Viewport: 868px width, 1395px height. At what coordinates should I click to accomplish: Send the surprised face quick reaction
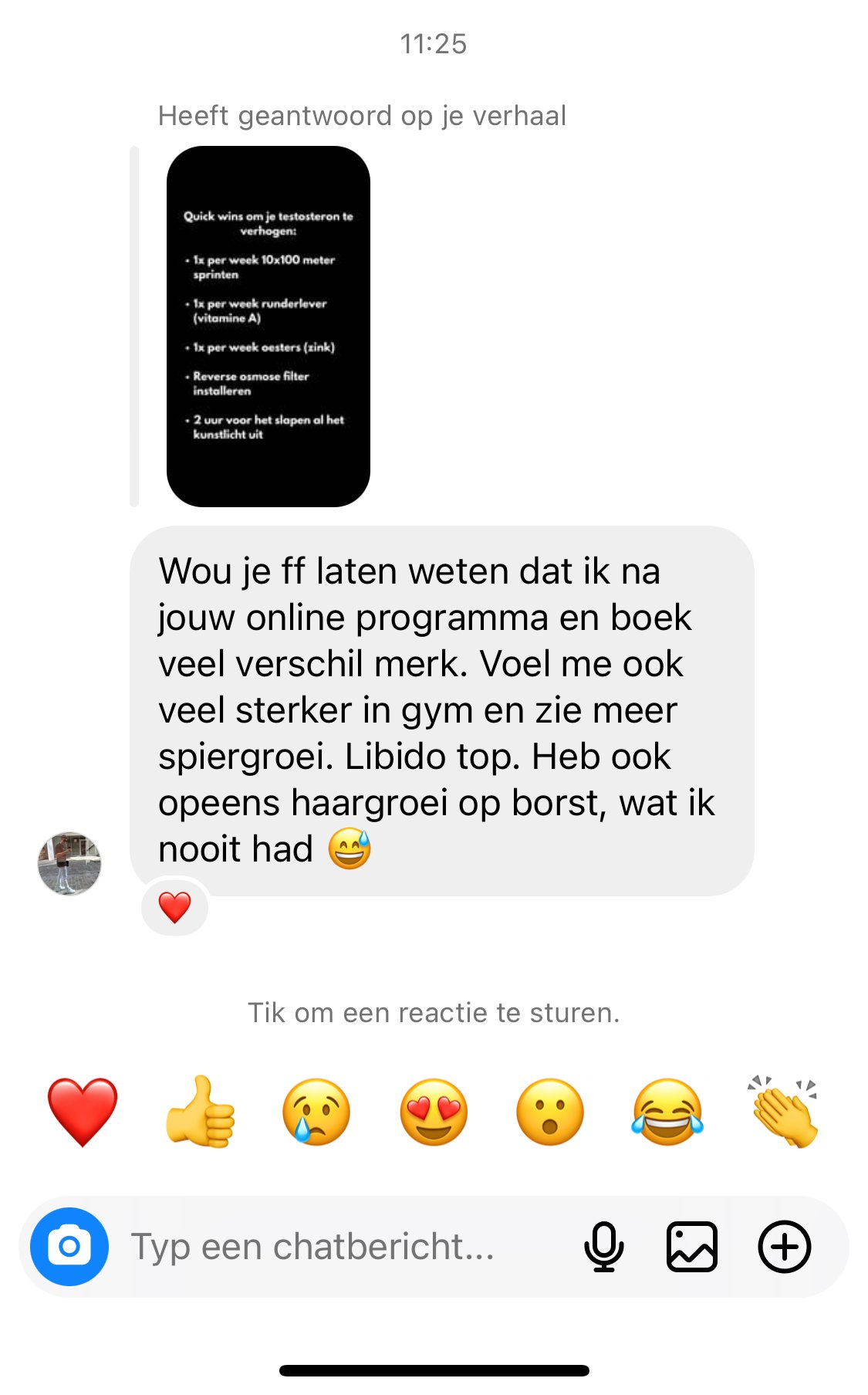[x=550, y=1112]
